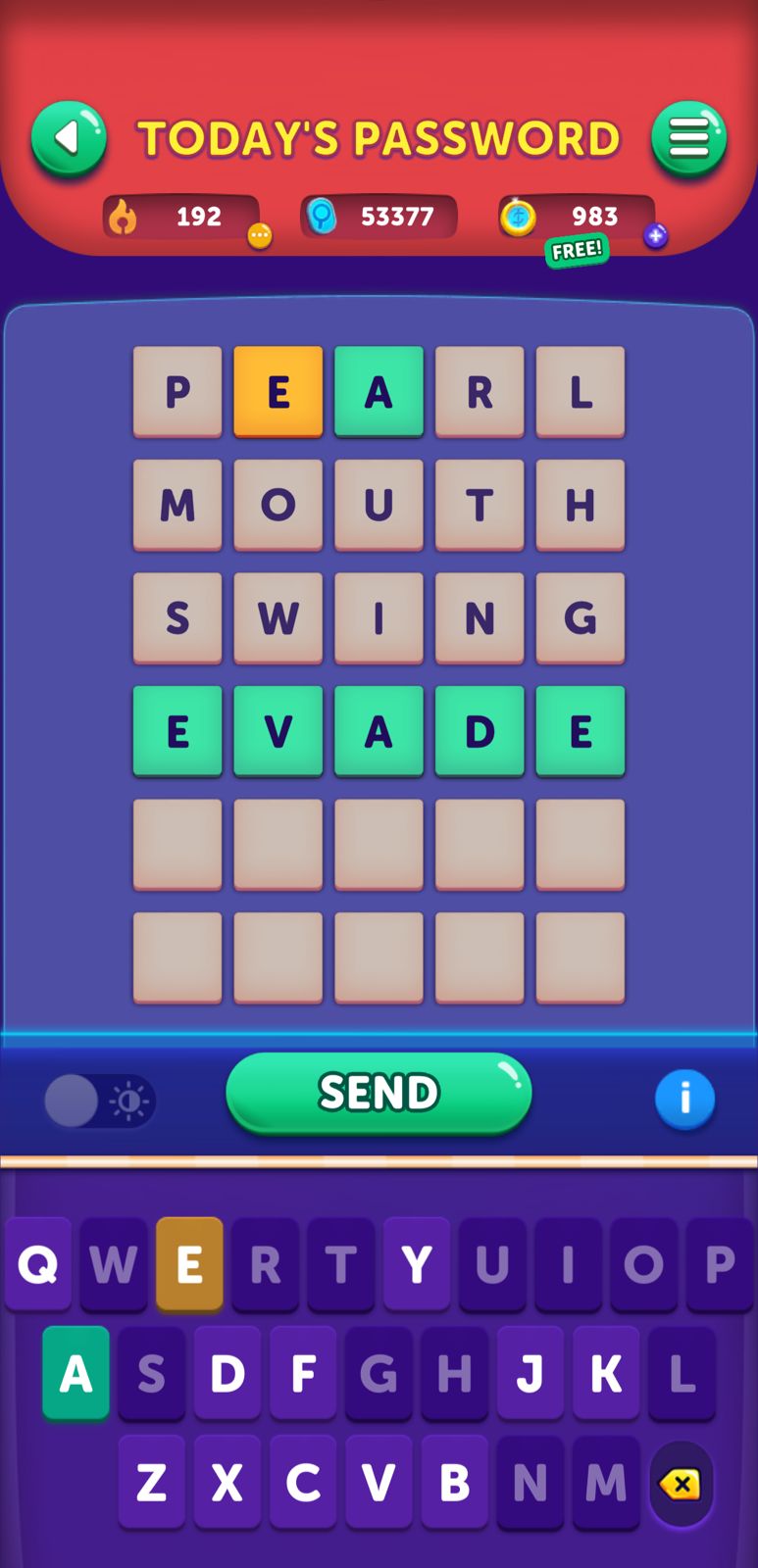Type the letter Y on keyboard

tap(417, 1264)
